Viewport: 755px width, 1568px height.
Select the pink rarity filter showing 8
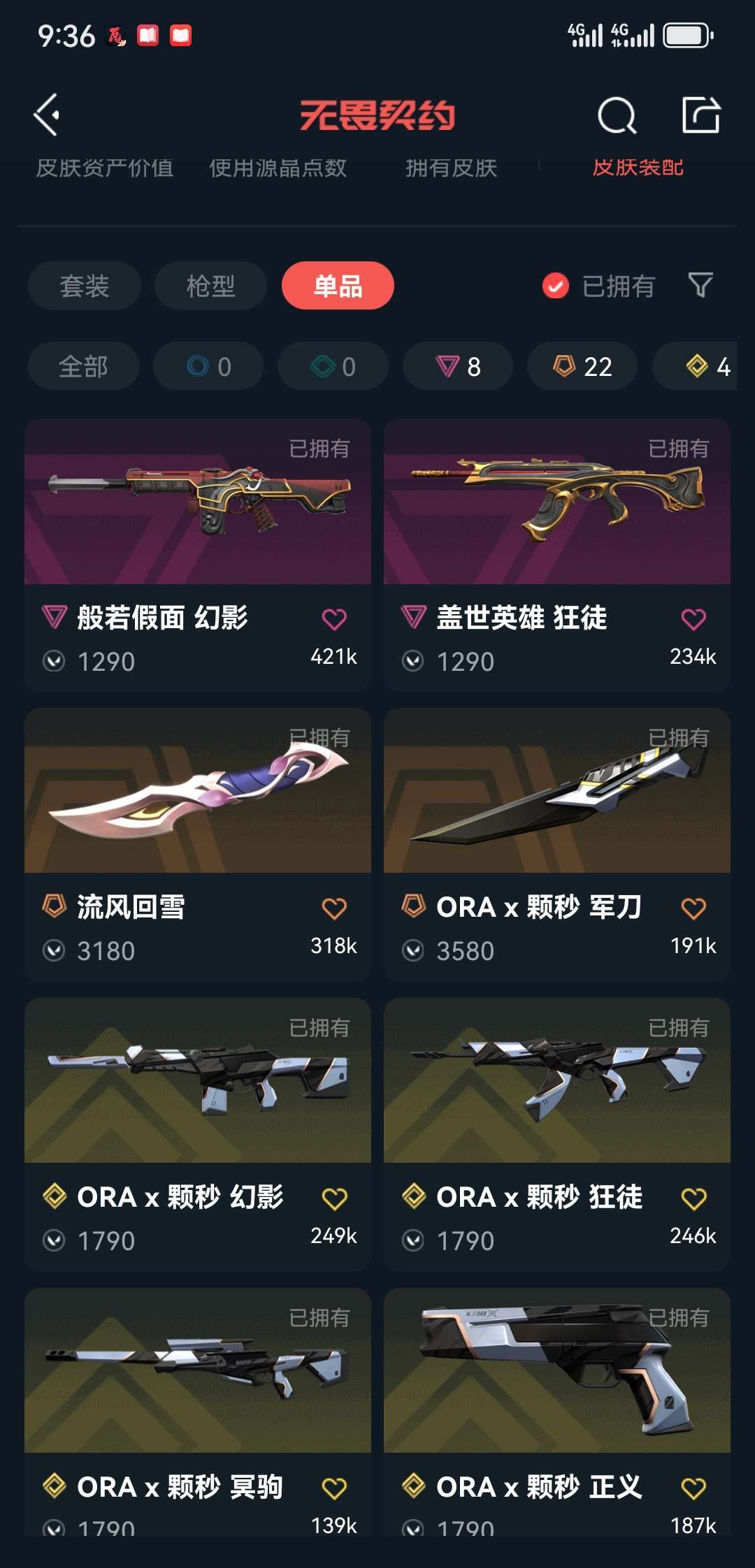[457, 366]
